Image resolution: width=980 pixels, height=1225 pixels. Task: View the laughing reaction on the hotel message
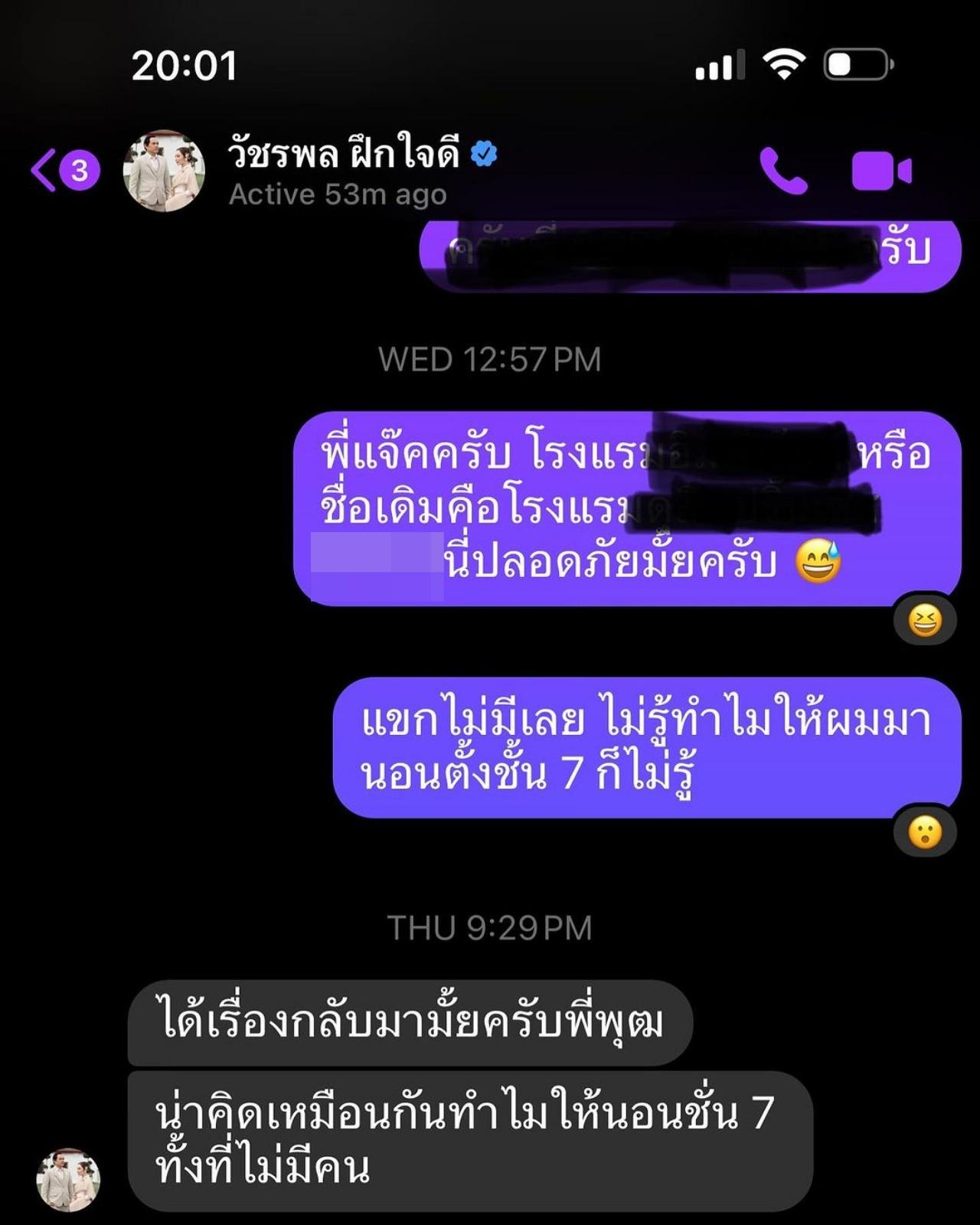pyautogui.click(x=924, y=620)
